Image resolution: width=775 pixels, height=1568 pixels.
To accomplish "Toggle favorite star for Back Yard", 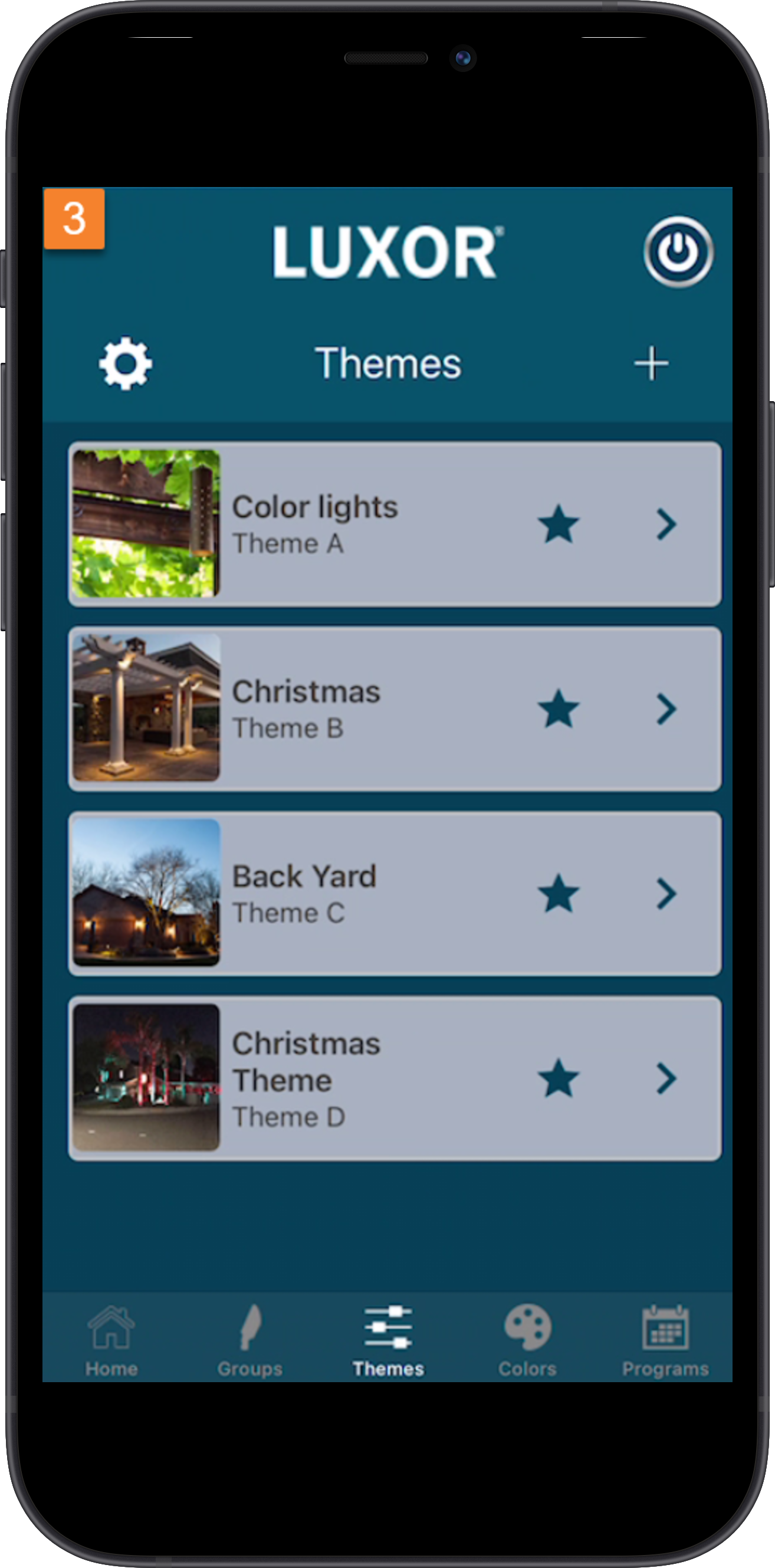I will point(559,894).
